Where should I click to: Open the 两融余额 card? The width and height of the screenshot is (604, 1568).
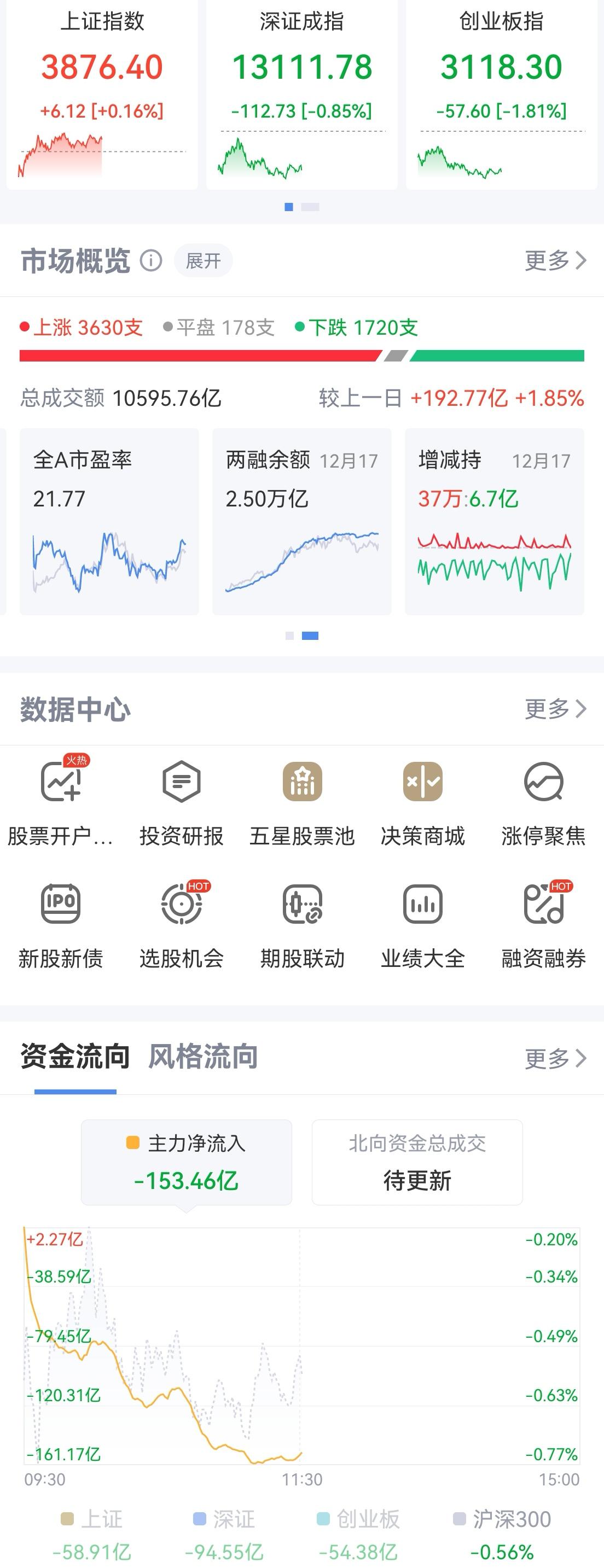[x=301, y=521]
